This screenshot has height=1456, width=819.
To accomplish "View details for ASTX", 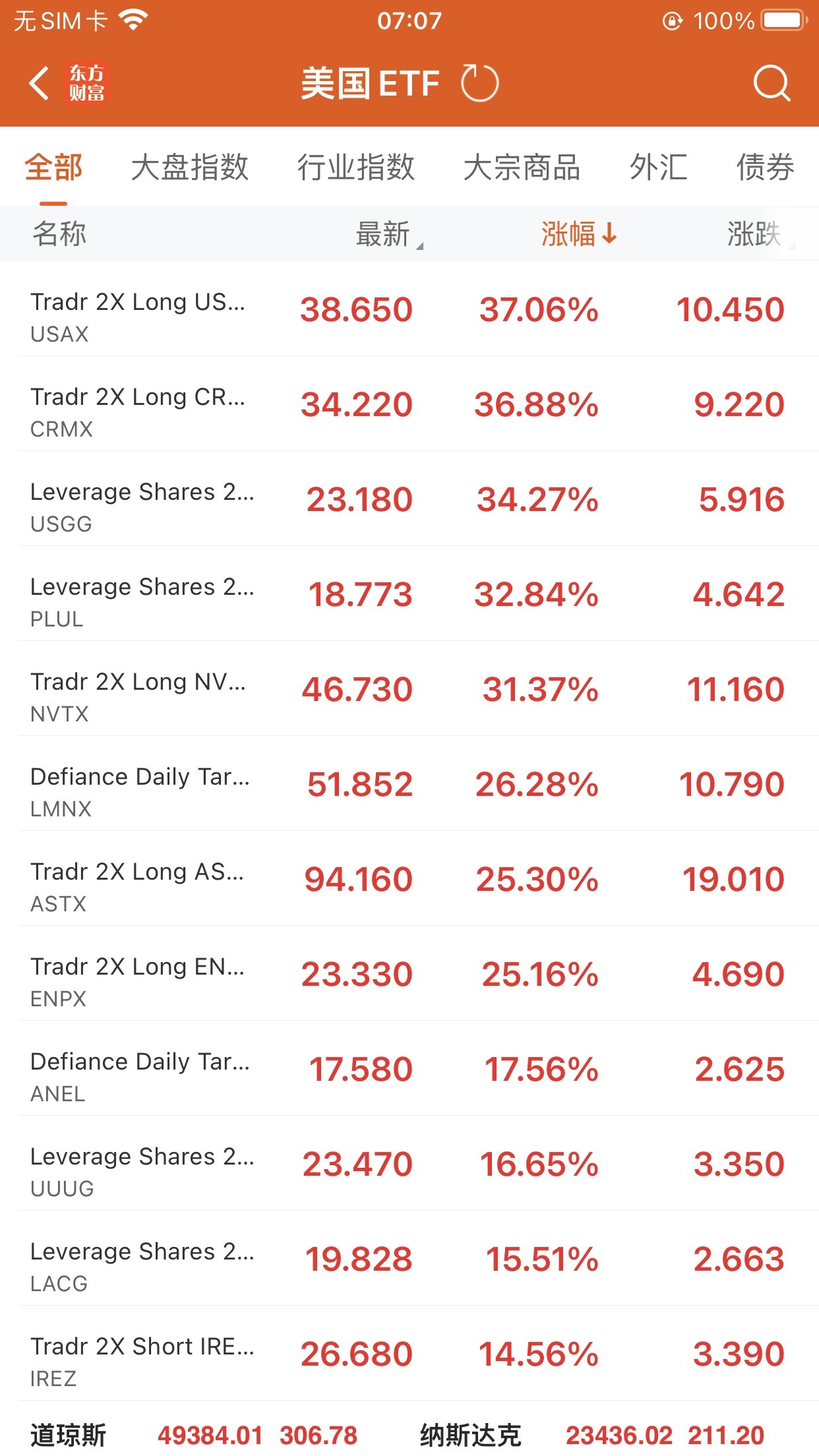I will coord(409,879).
